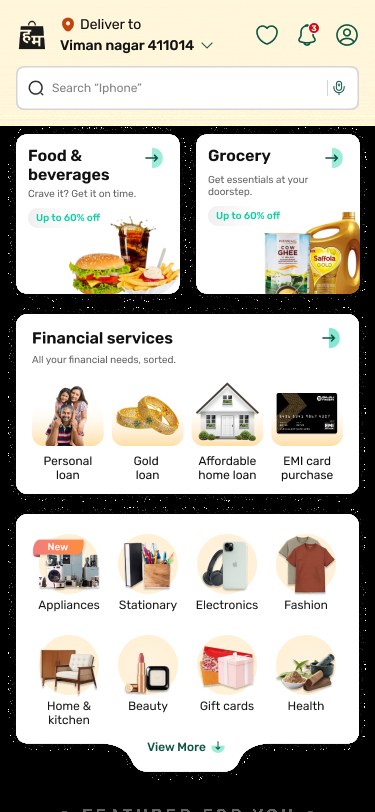375x812 pixels.
Task: Open the profile account icon
Action: click(x=347, y=35)
